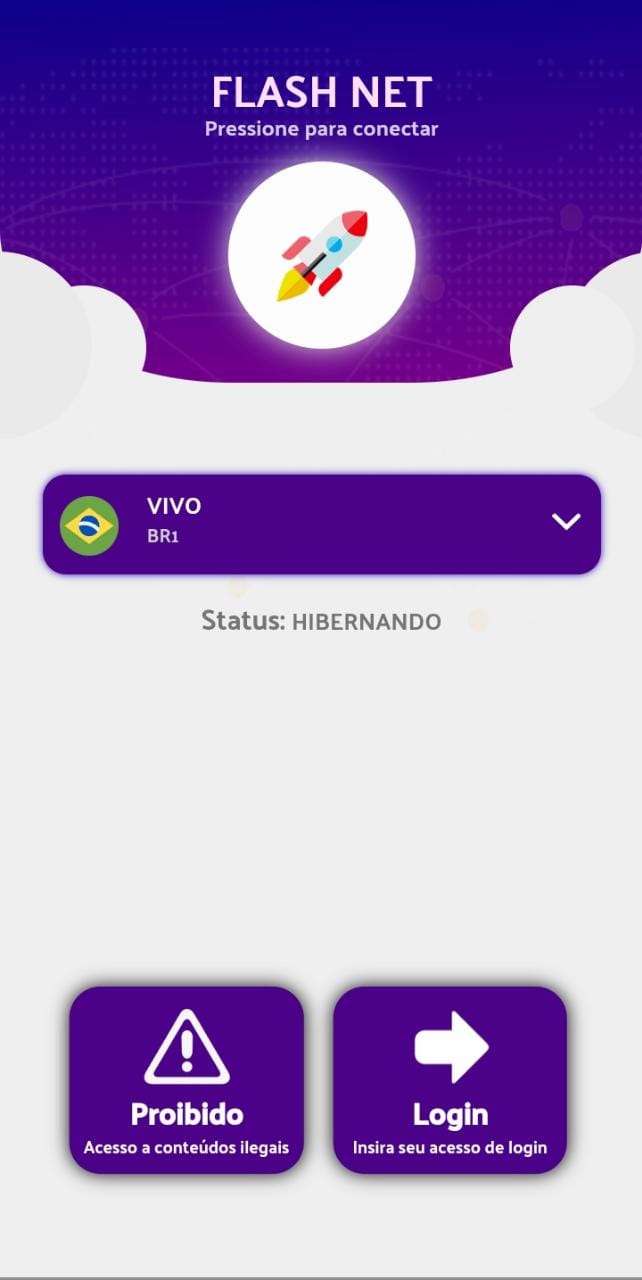Open the Proibido warning card
The height and width of the screenshot is (1280, 642).
tap(186, 1080)
